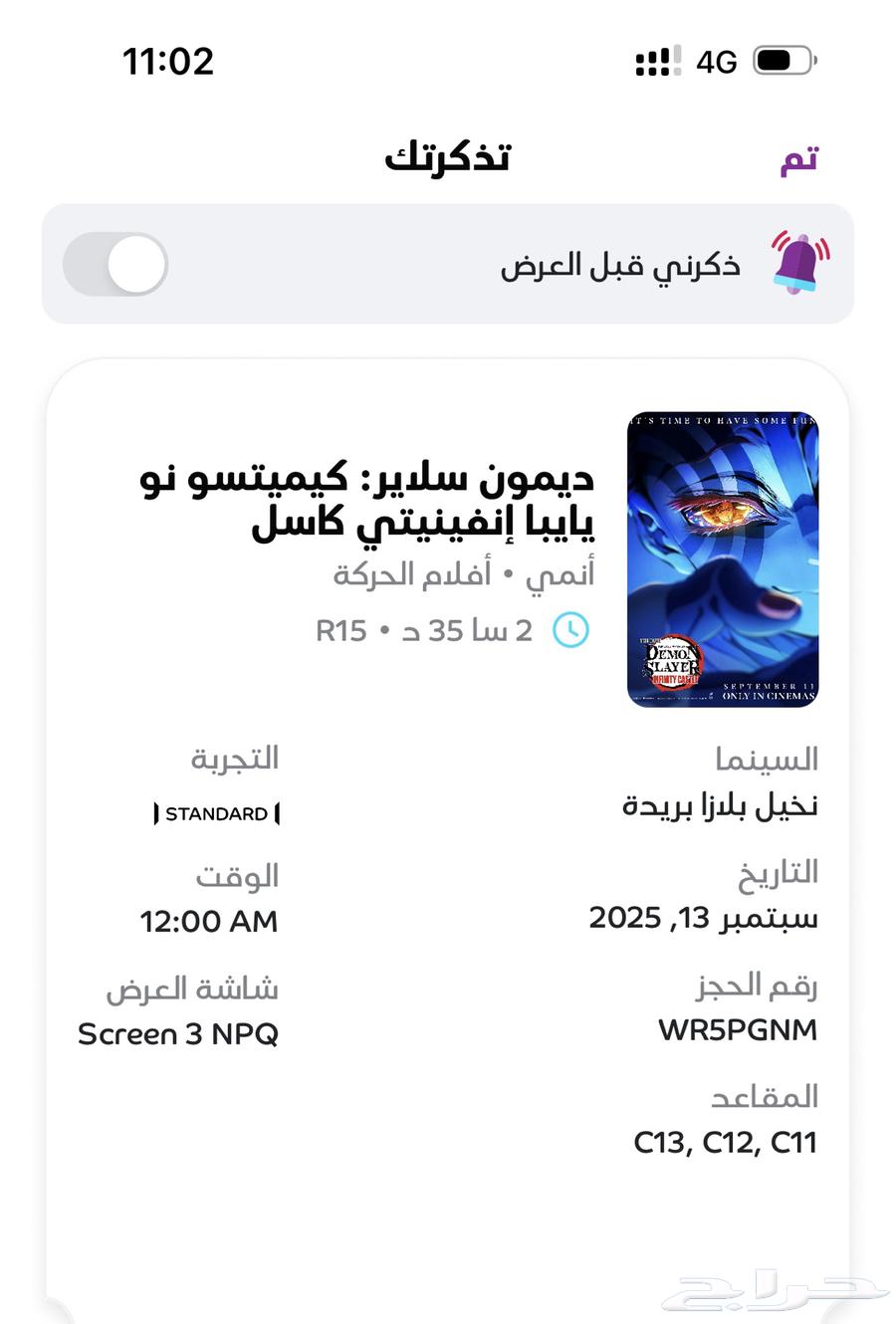896x1324 pixels.
Task: Click the showtime 12:00 AM
Action: tap(207, 922)
